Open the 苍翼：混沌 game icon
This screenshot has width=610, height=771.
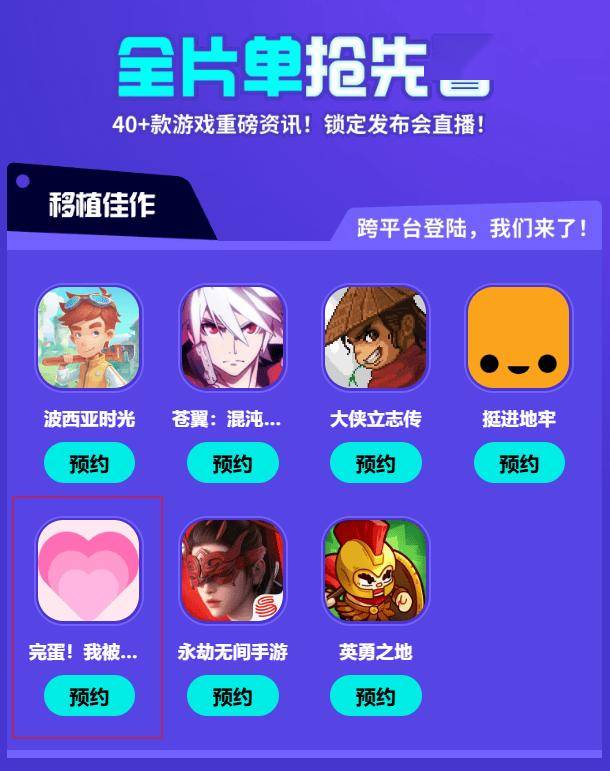232,338
